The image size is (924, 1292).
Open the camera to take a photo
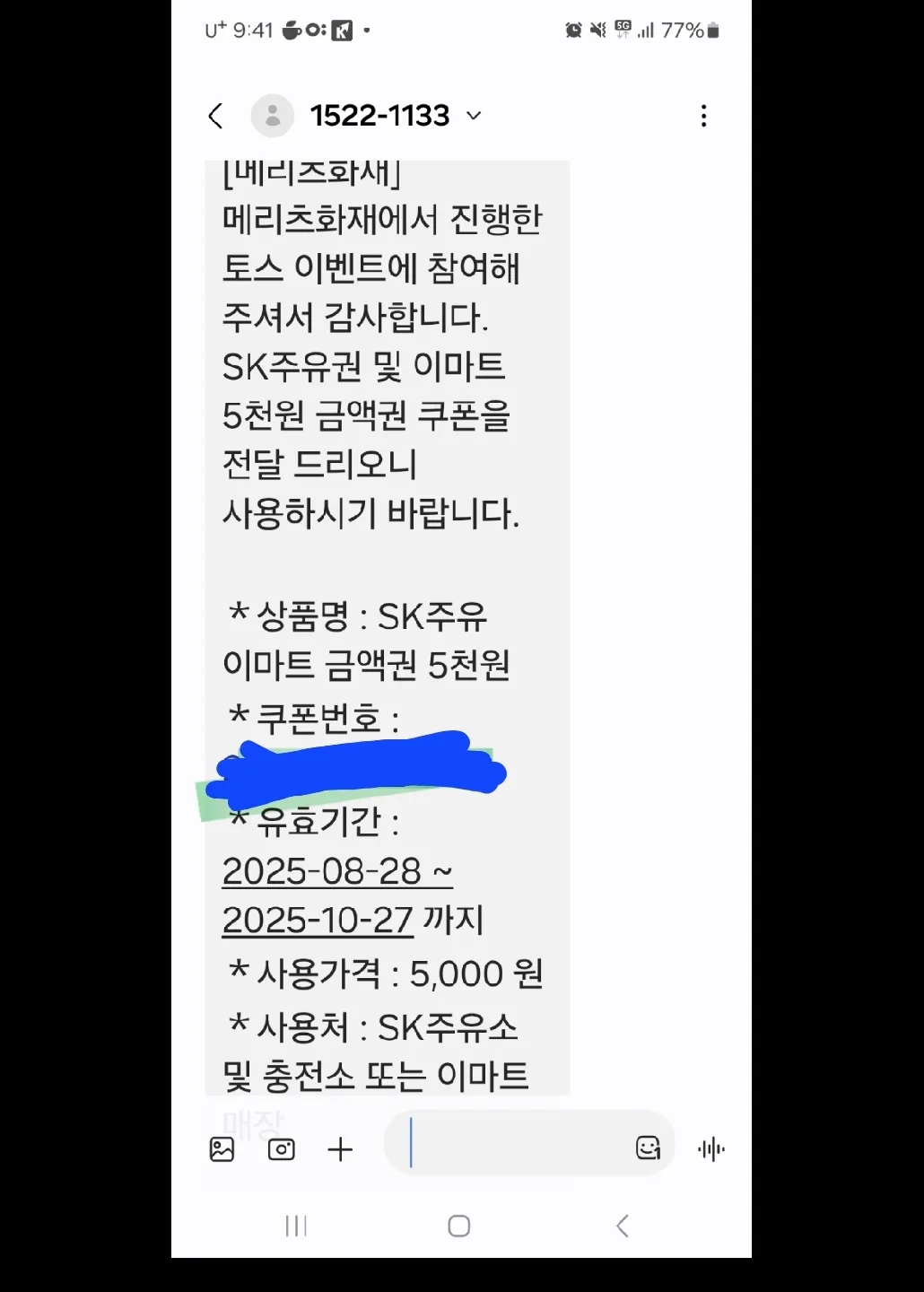click(x=282, y=1149)
